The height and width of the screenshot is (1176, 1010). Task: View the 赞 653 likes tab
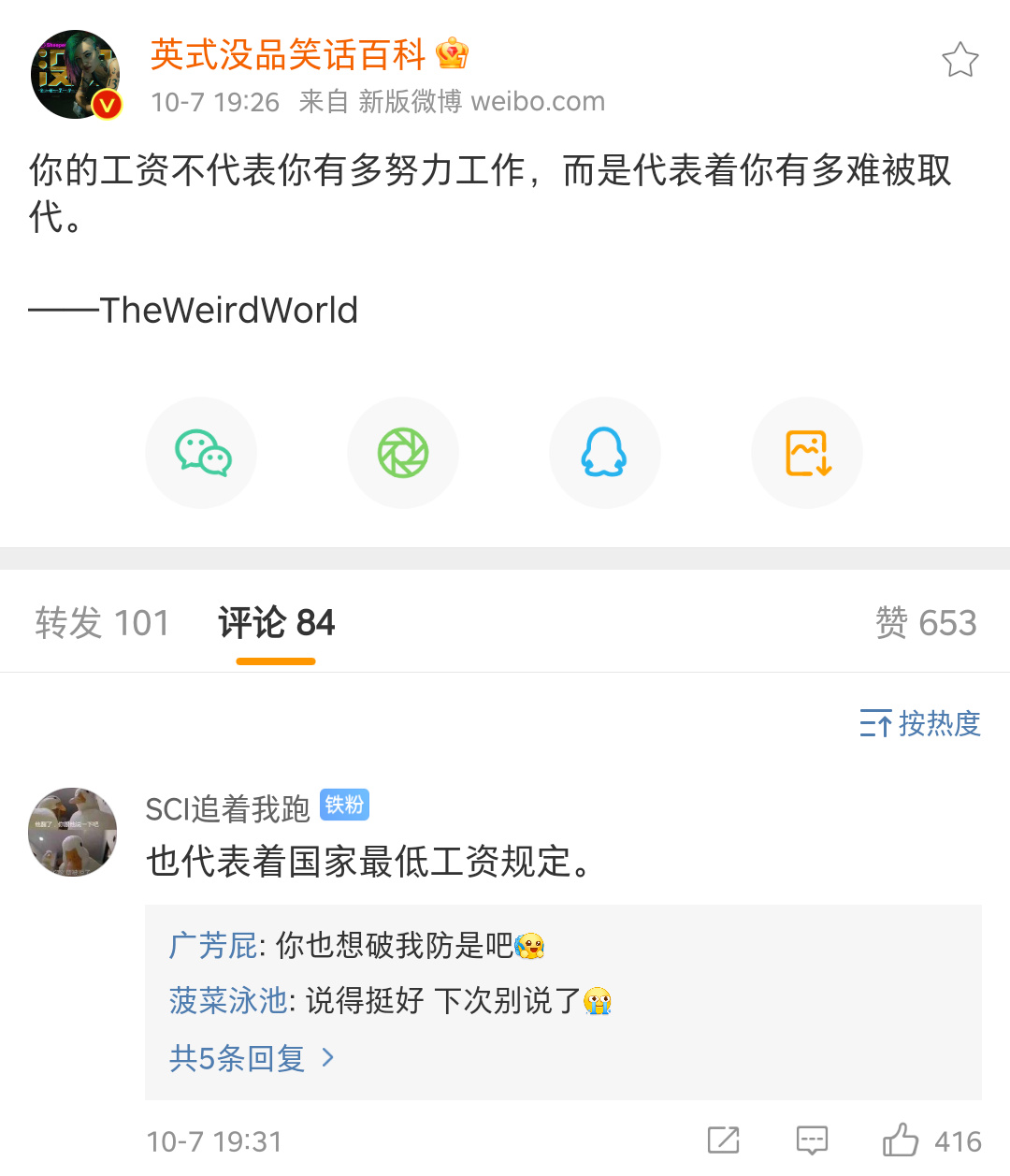[925, 623]
